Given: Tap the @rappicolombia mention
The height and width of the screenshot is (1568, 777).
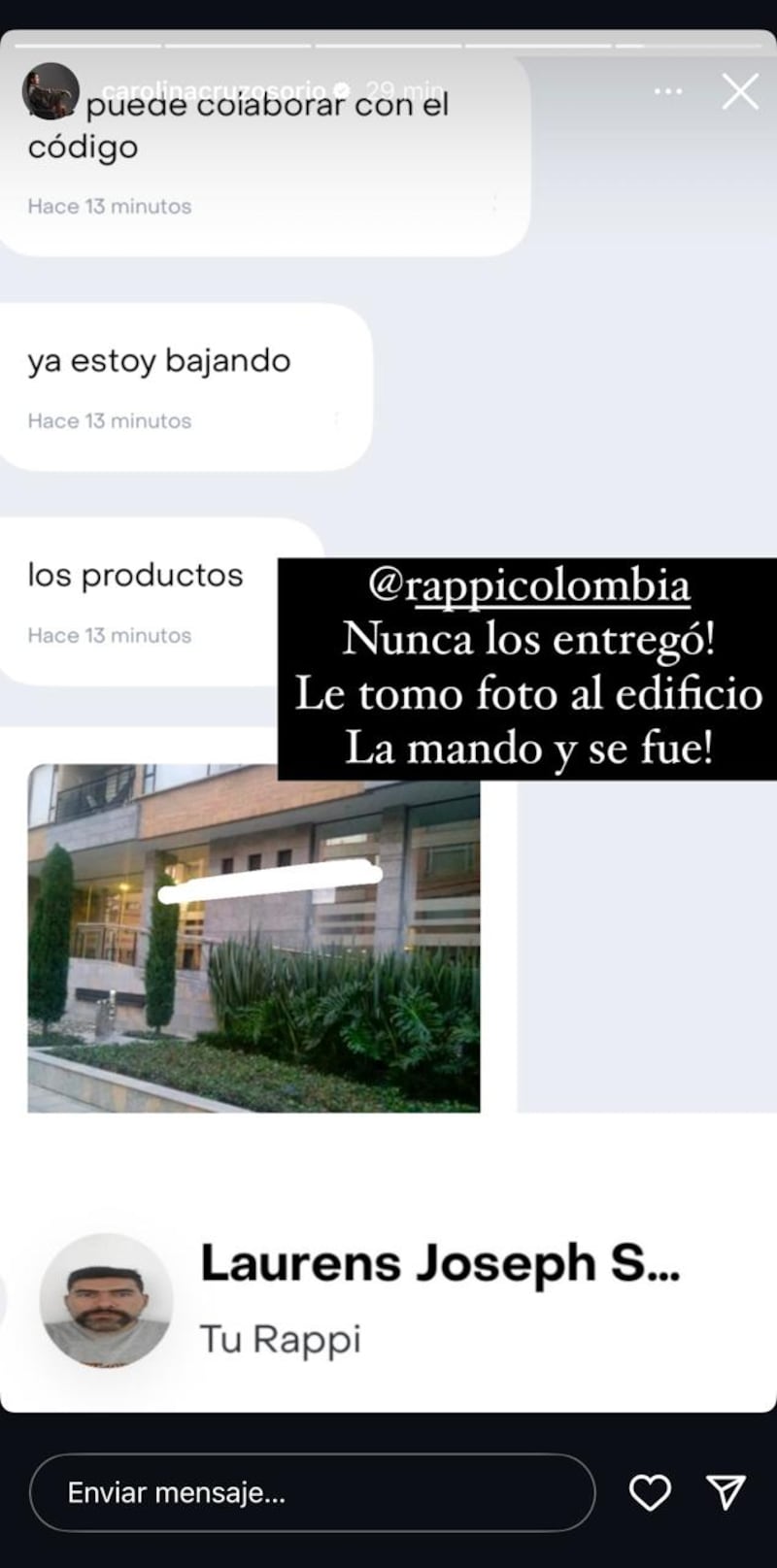Looking at the screenshot, I should (x=529, y=585).
